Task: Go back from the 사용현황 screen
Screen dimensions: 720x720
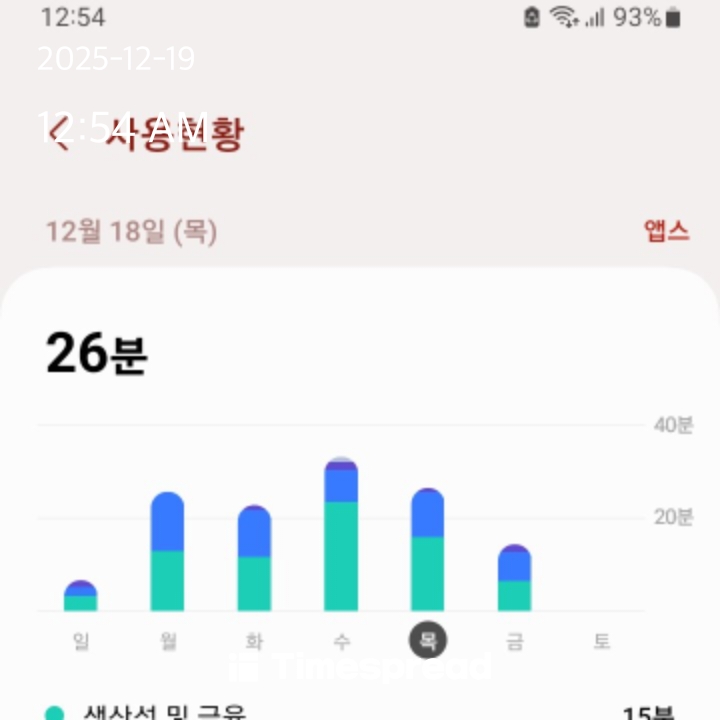Action: [60, 135]
